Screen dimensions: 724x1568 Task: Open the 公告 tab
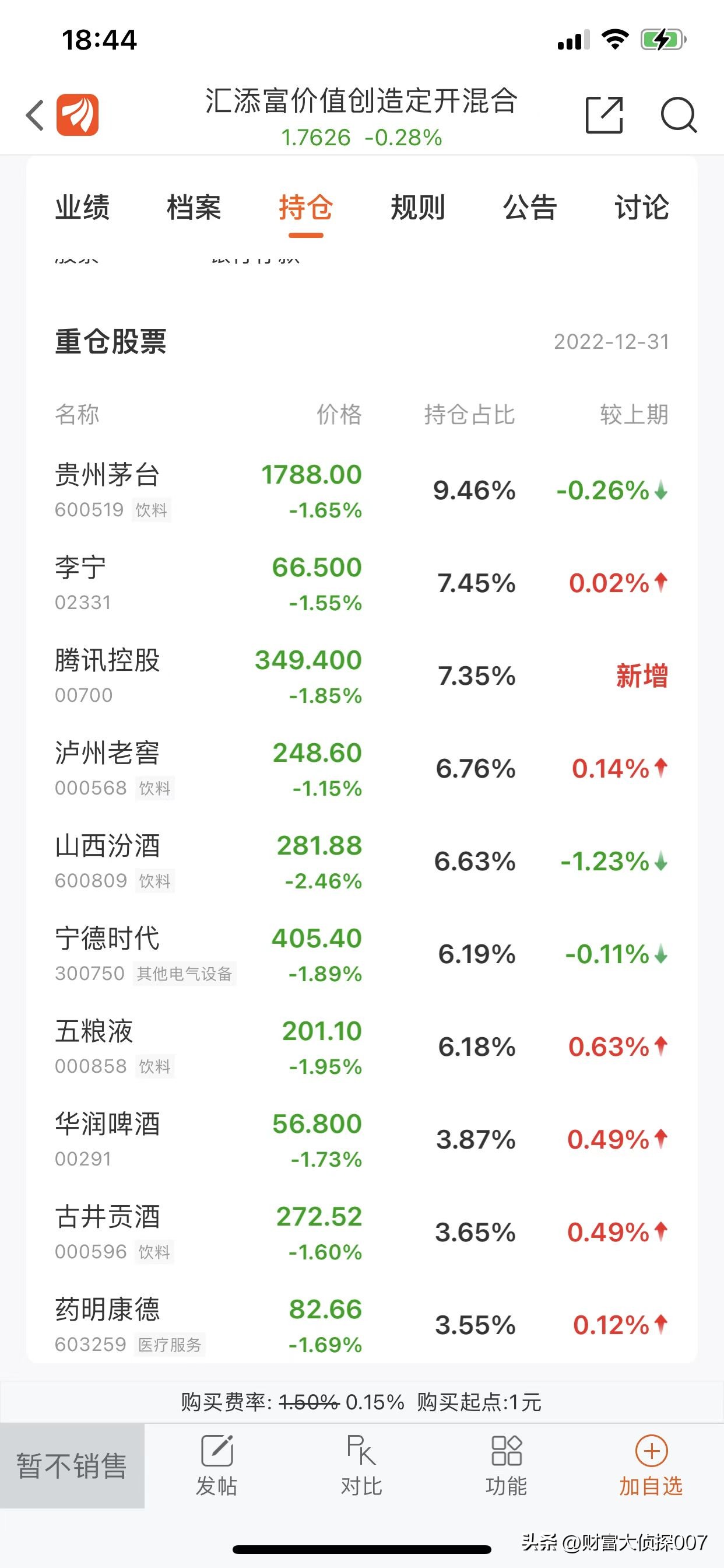(530, 208)
